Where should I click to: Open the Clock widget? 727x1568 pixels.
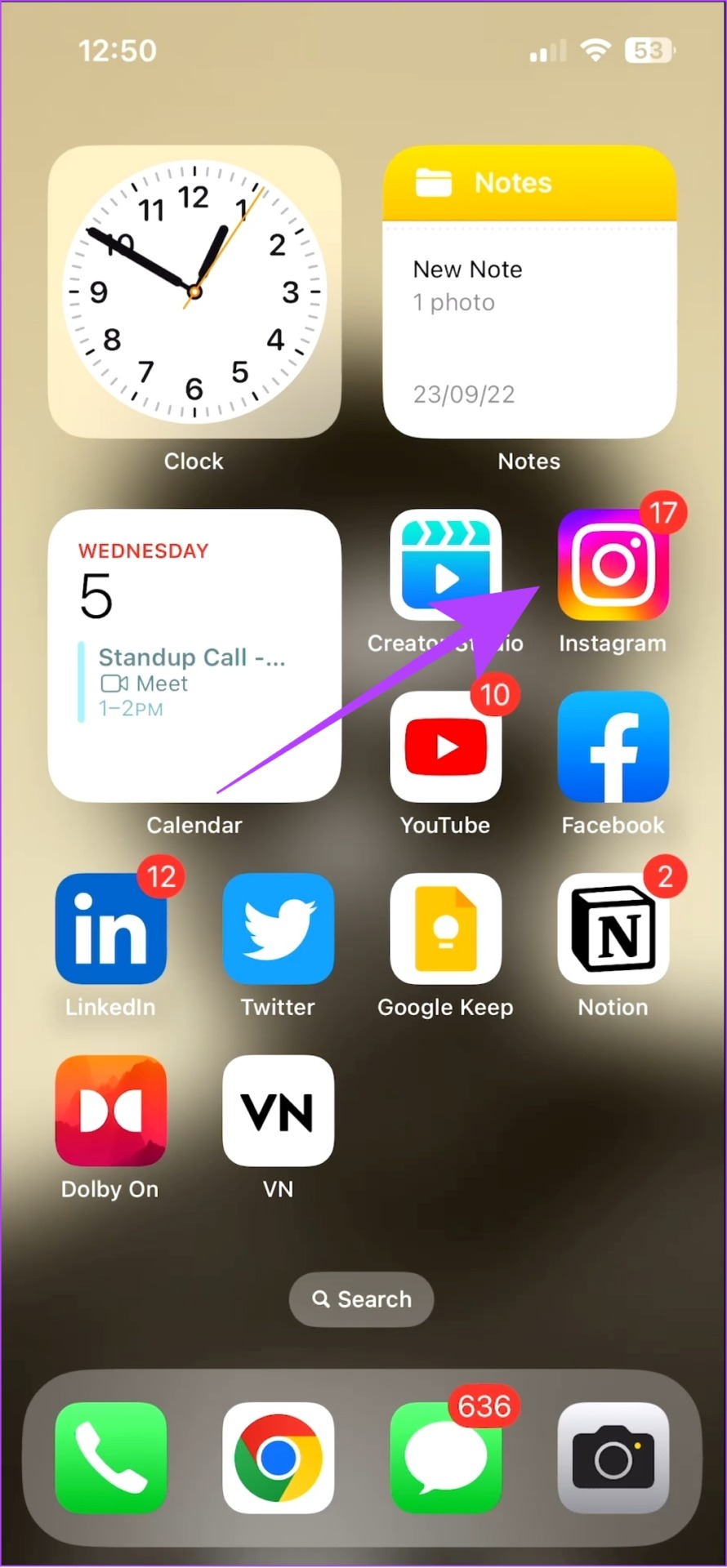click(194, 292)
